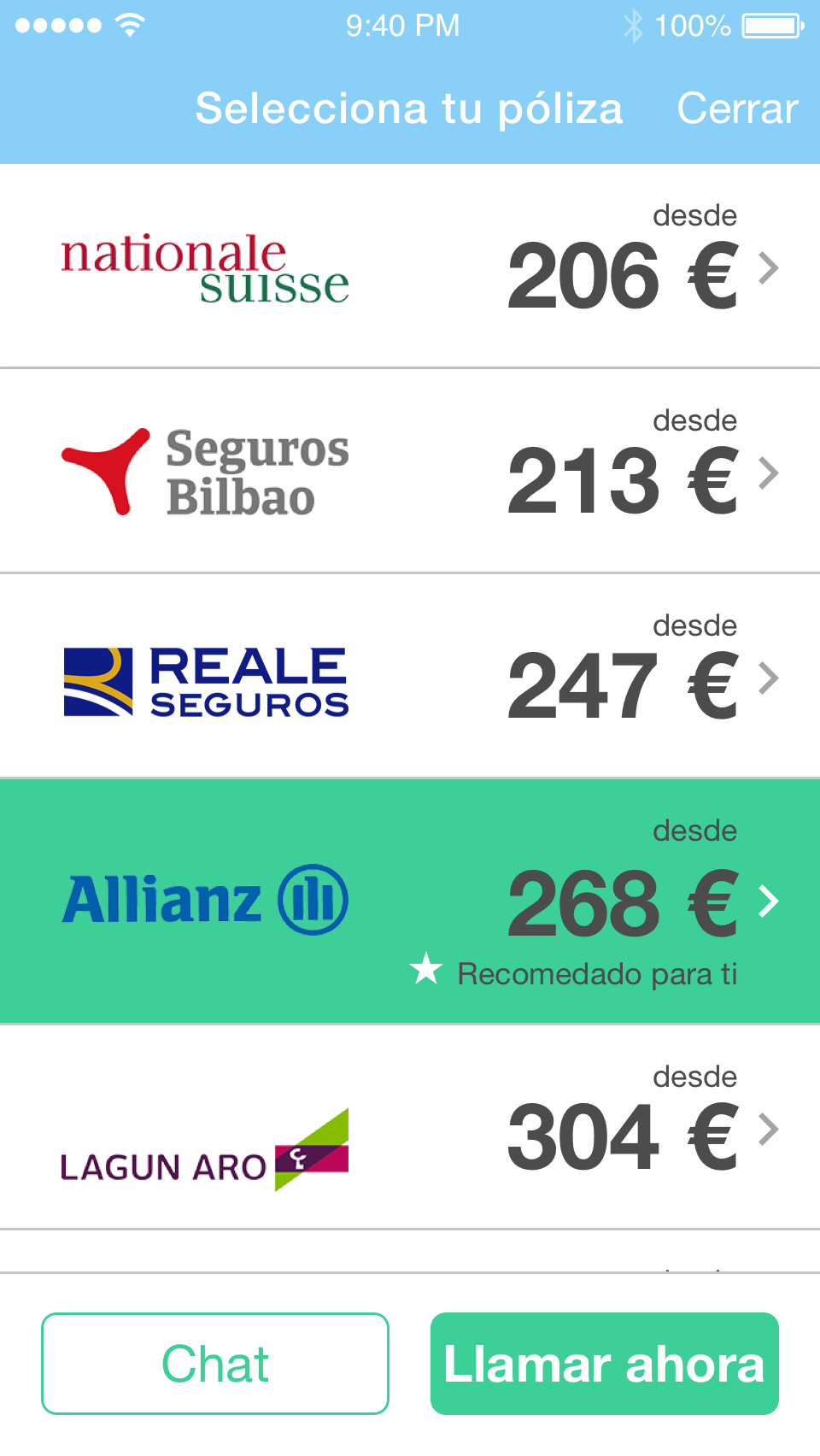The width and height of the screenshot is (820, 1456).
Task: Choose the Reale Seguros policy from 247 €
Action: coord(410,677)
